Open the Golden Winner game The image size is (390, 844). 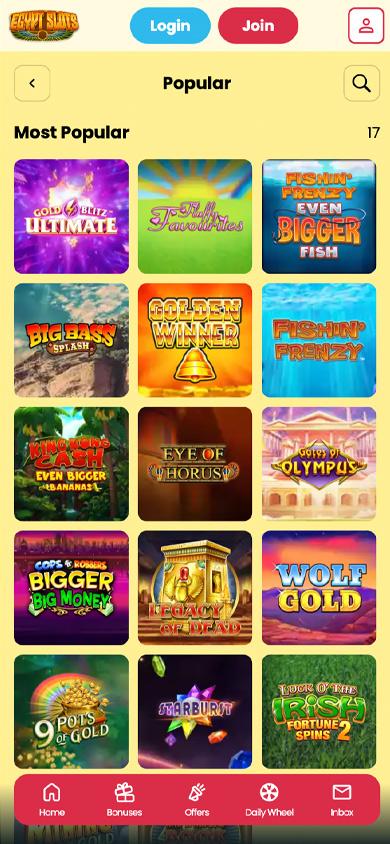point(195,340)
